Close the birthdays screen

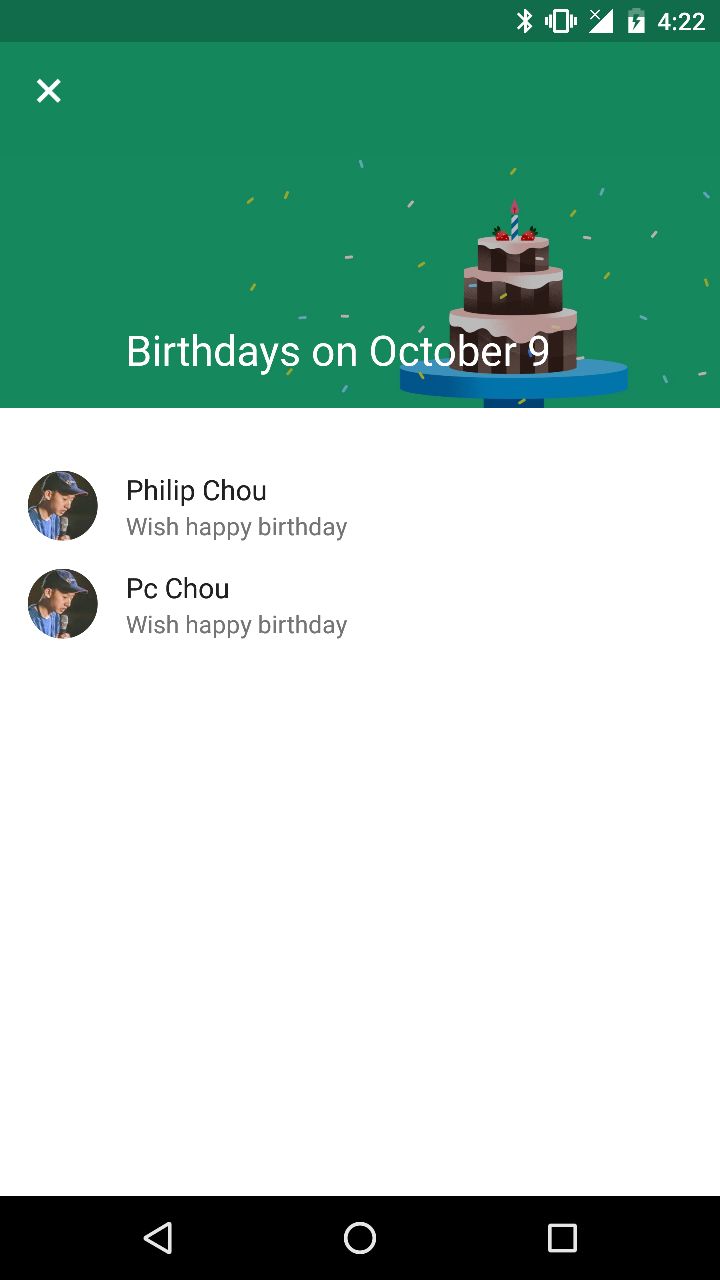[48, 91]
